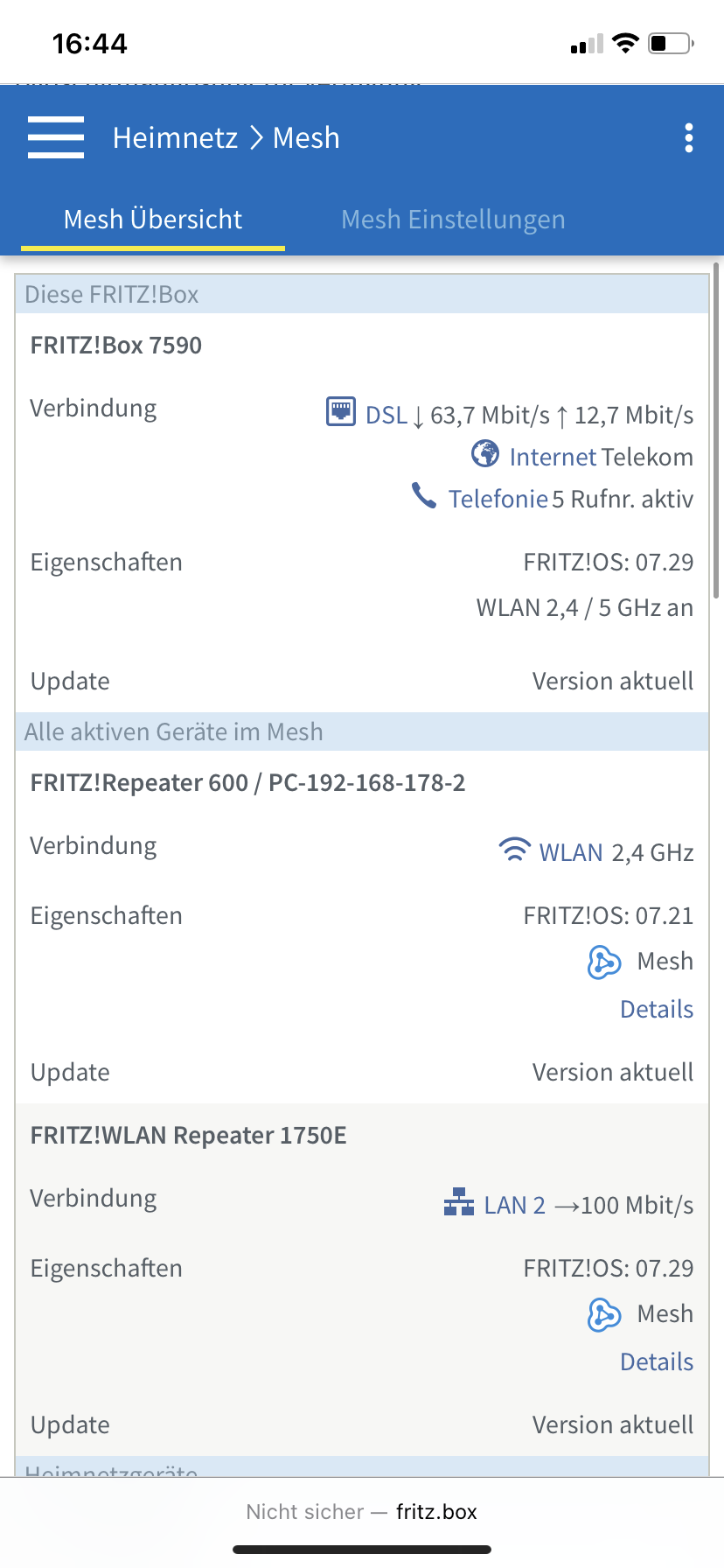The width and height of the screenshot is (724, 1568).
Task: Open the DSL connection link
Action: pyautogui.click(x=386, y=415)
